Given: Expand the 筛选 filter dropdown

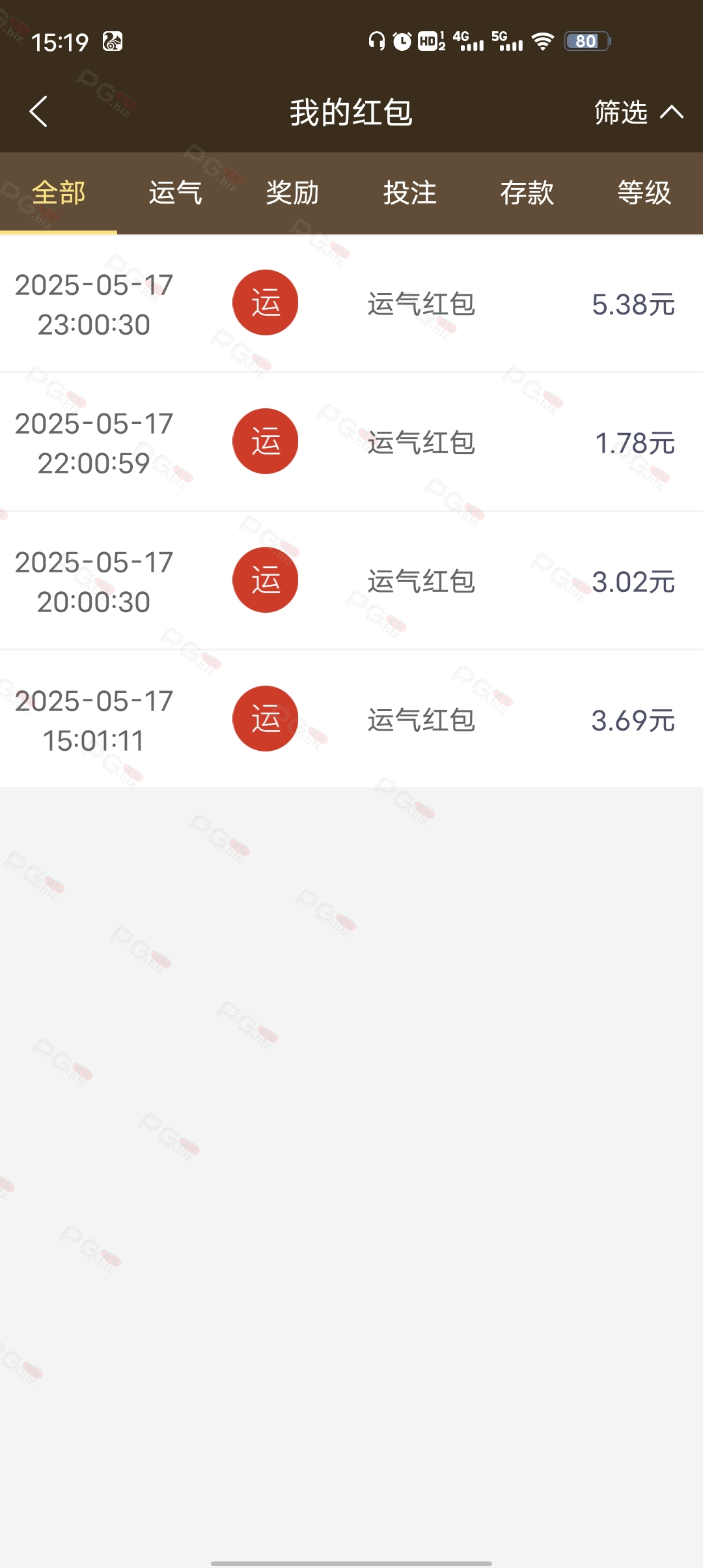Looking at the screenshot, I should 639,112.
